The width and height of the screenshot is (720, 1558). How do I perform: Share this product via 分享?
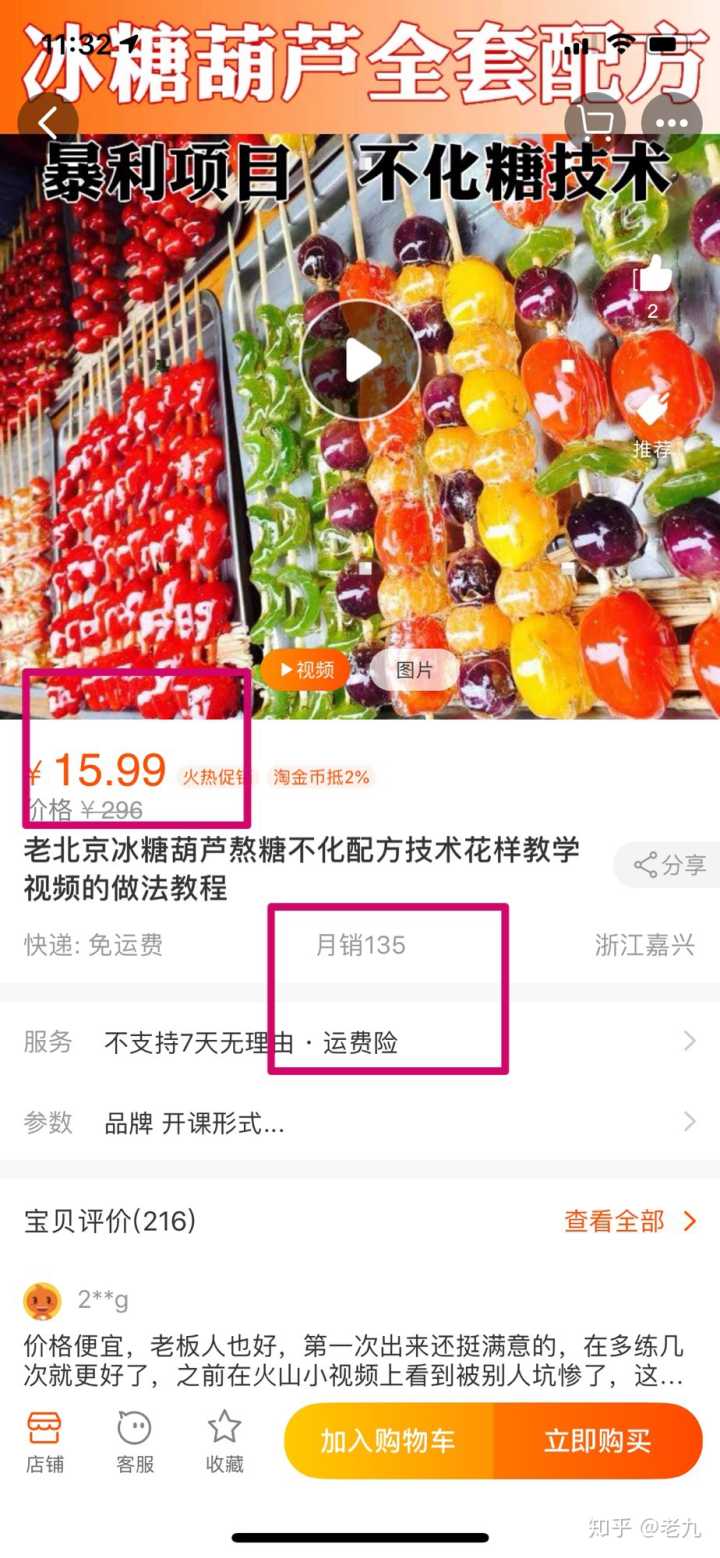pos(670,865)
